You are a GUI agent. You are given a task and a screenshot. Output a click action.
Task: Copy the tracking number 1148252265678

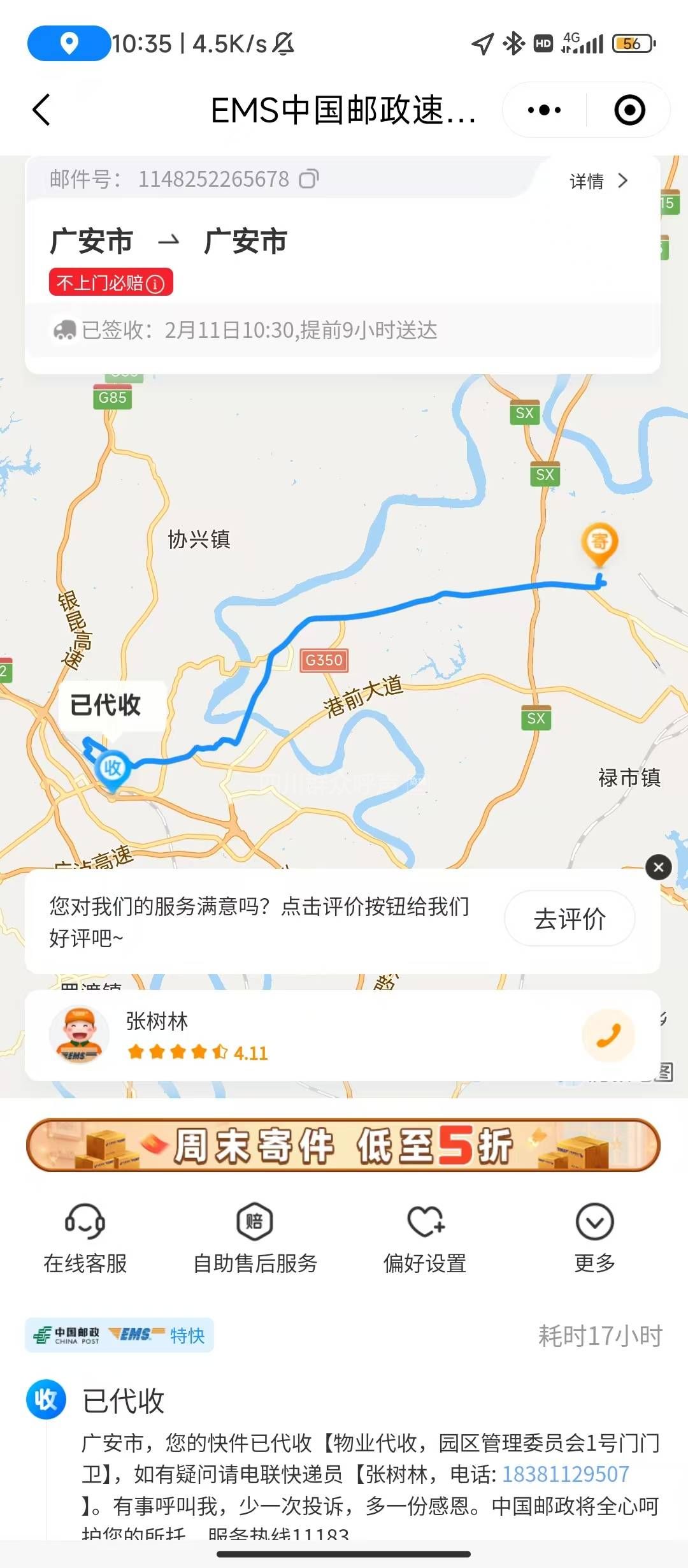309,179
